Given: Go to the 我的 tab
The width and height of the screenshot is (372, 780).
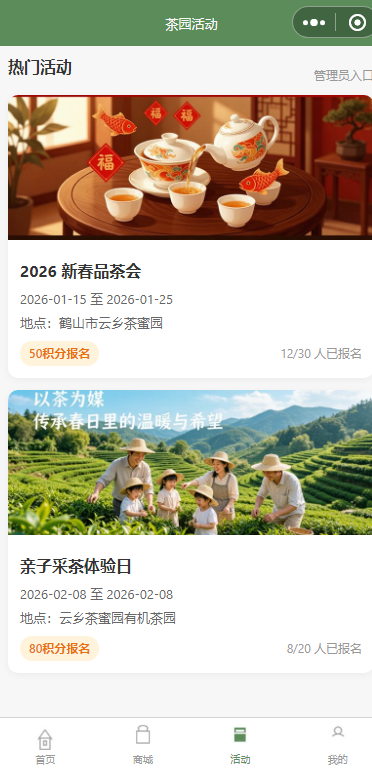Looking at the screenshot, I should click(x=338, y=747).
